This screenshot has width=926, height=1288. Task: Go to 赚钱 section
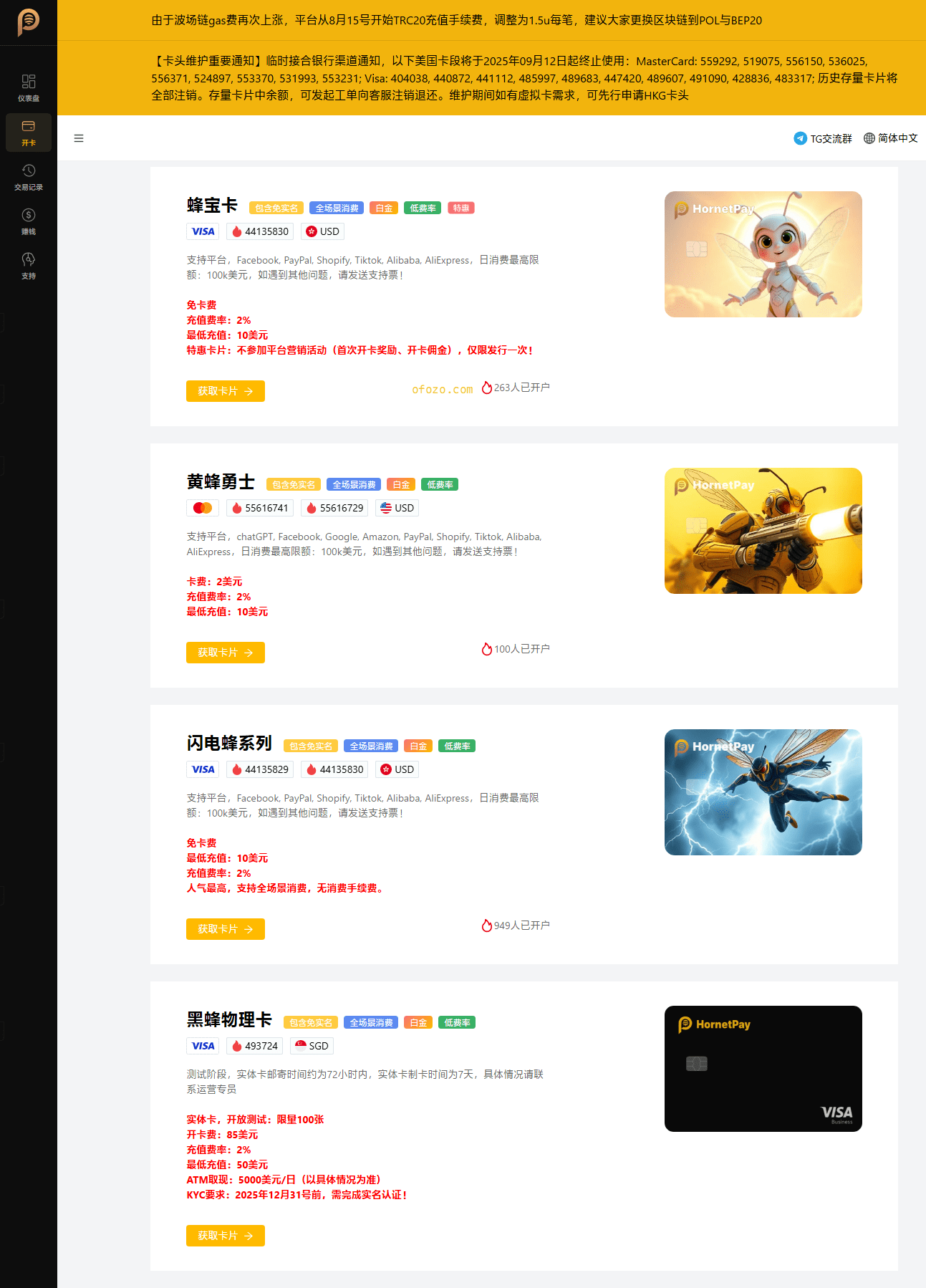point(29,221)
